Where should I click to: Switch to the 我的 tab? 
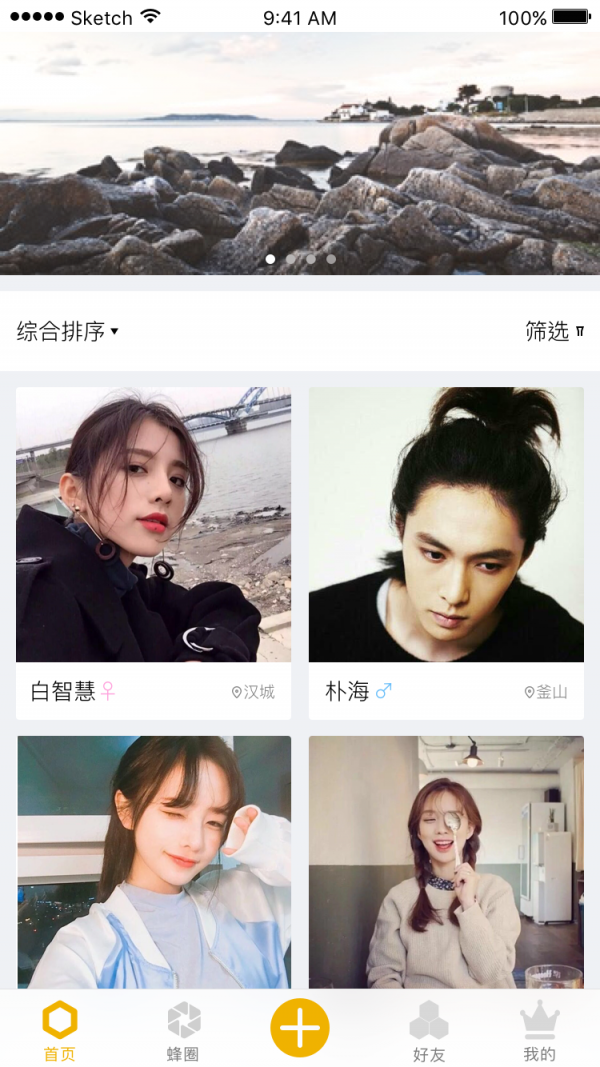click(540, 1031)
